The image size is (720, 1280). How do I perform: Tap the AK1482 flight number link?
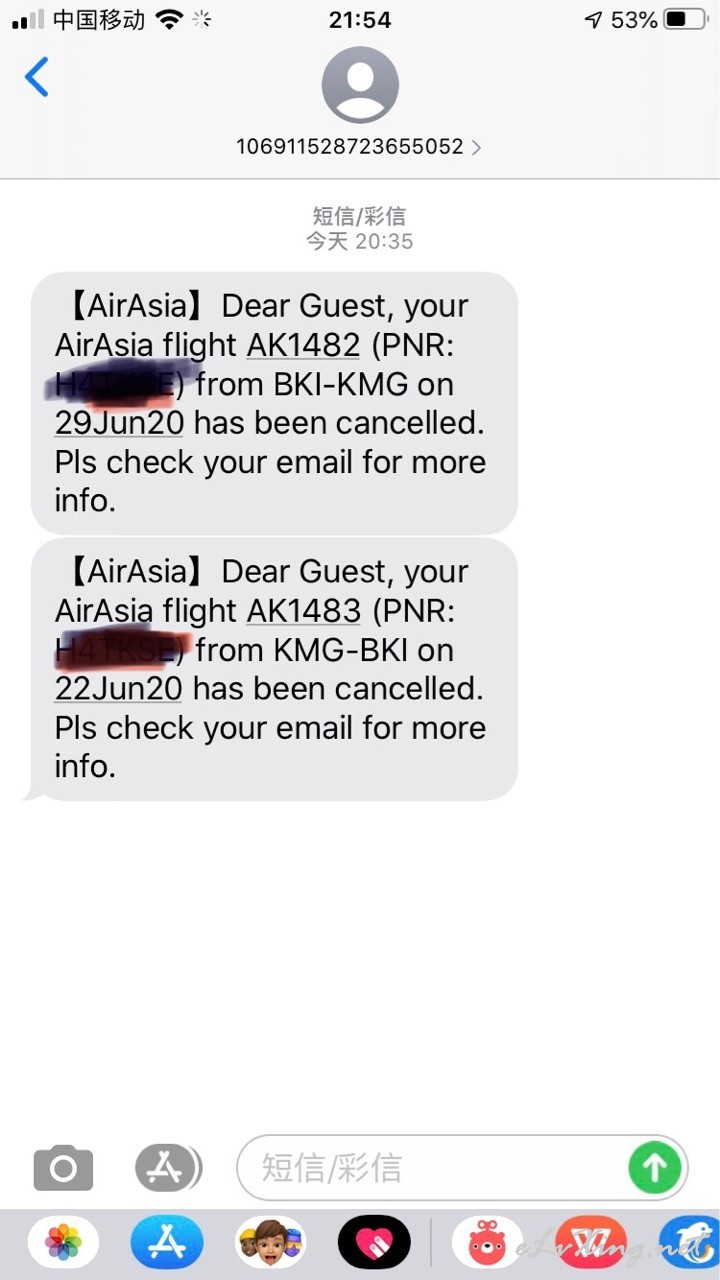click(303, 345)
